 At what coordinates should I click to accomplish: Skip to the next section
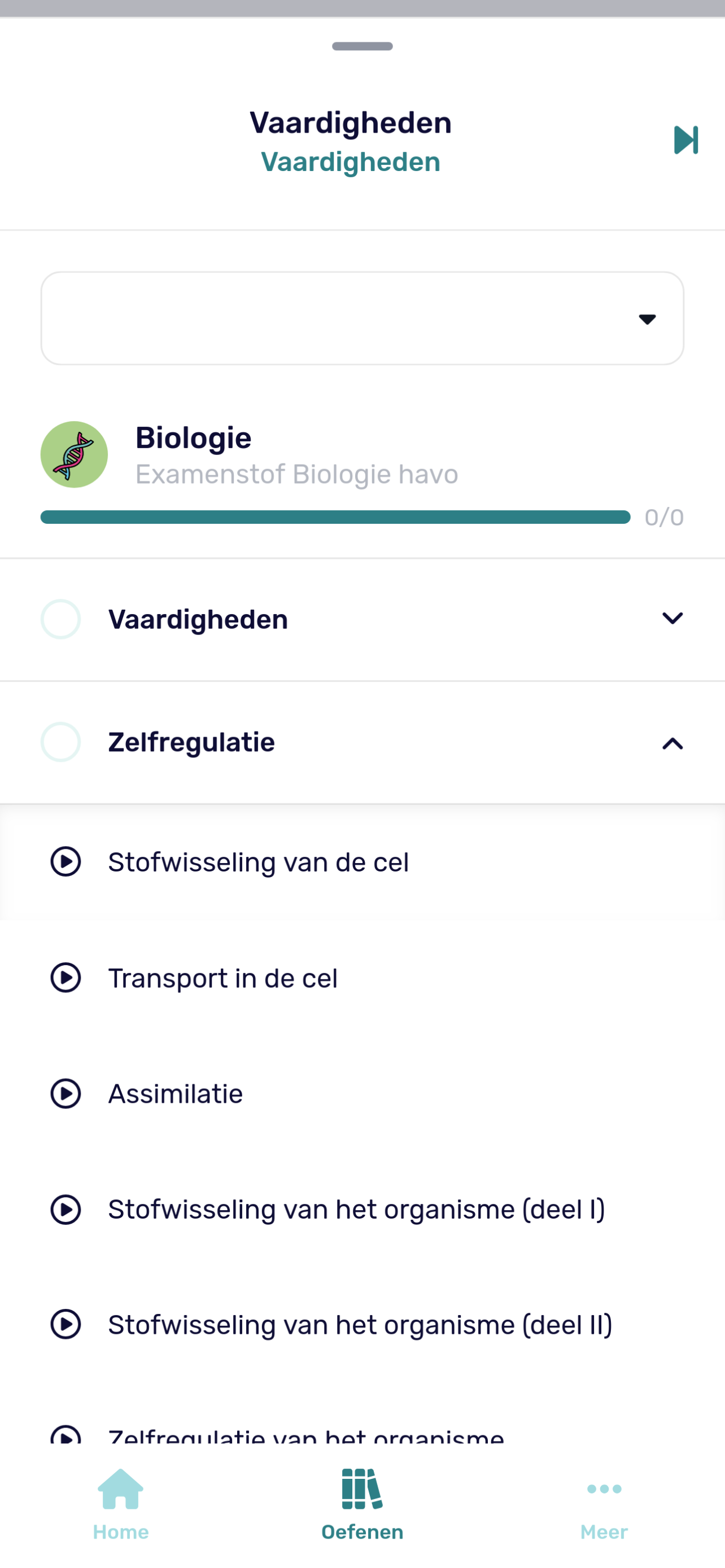[x=685, y=140]
